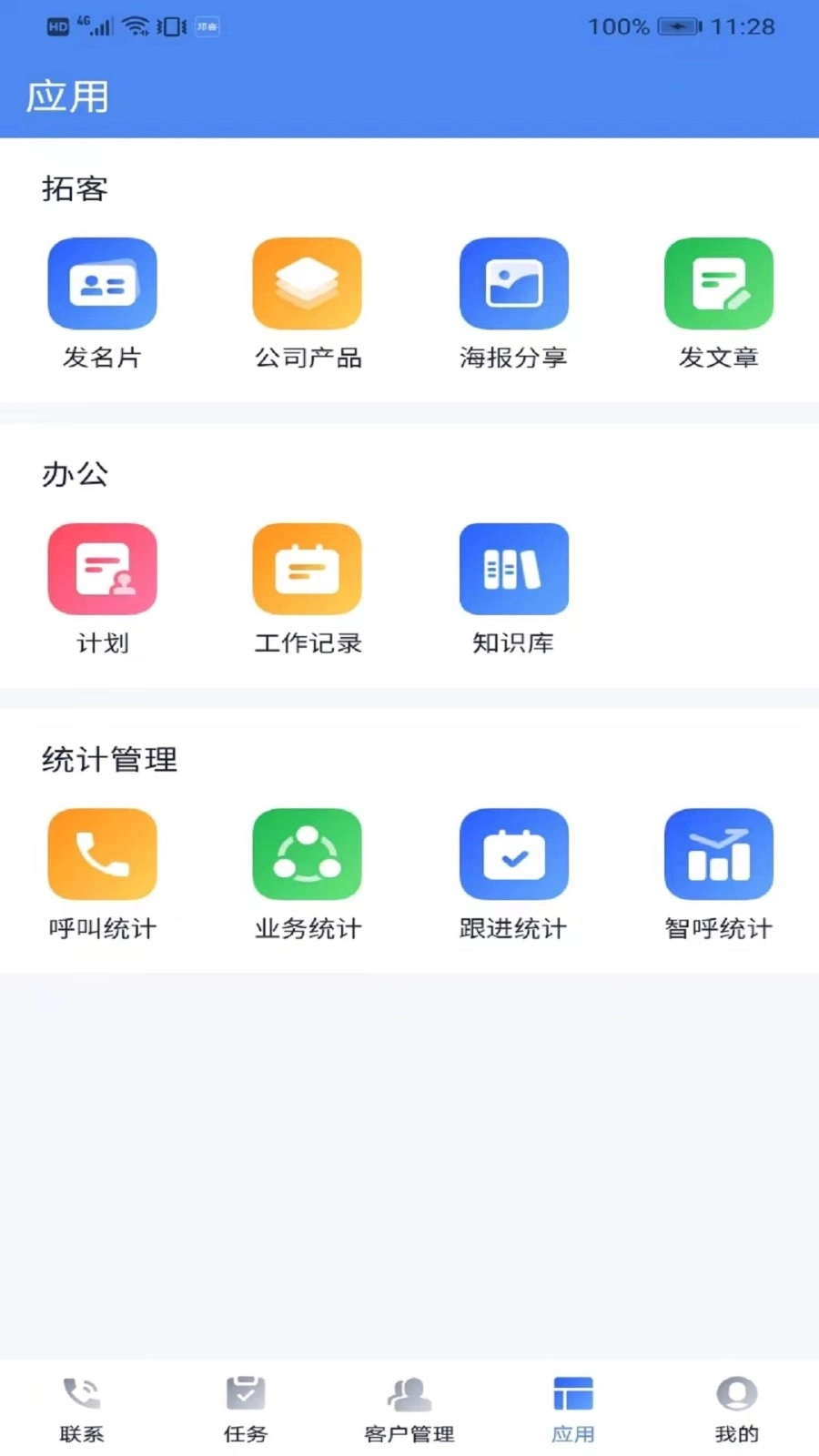View 工作记录 work records
Screen dimensions: 819x1456
tap(308, 570)
